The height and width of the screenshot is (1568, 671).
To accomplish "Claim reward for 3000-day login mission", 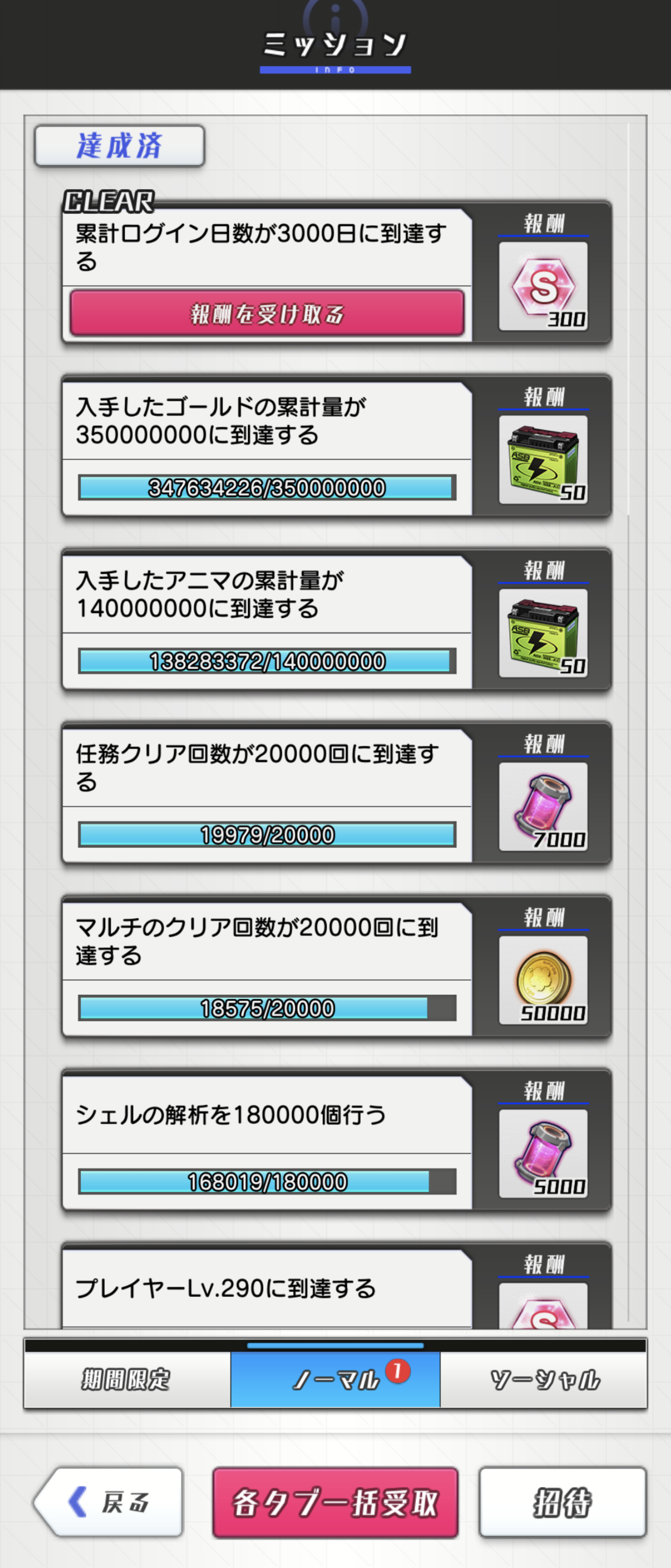I will 267,313.
